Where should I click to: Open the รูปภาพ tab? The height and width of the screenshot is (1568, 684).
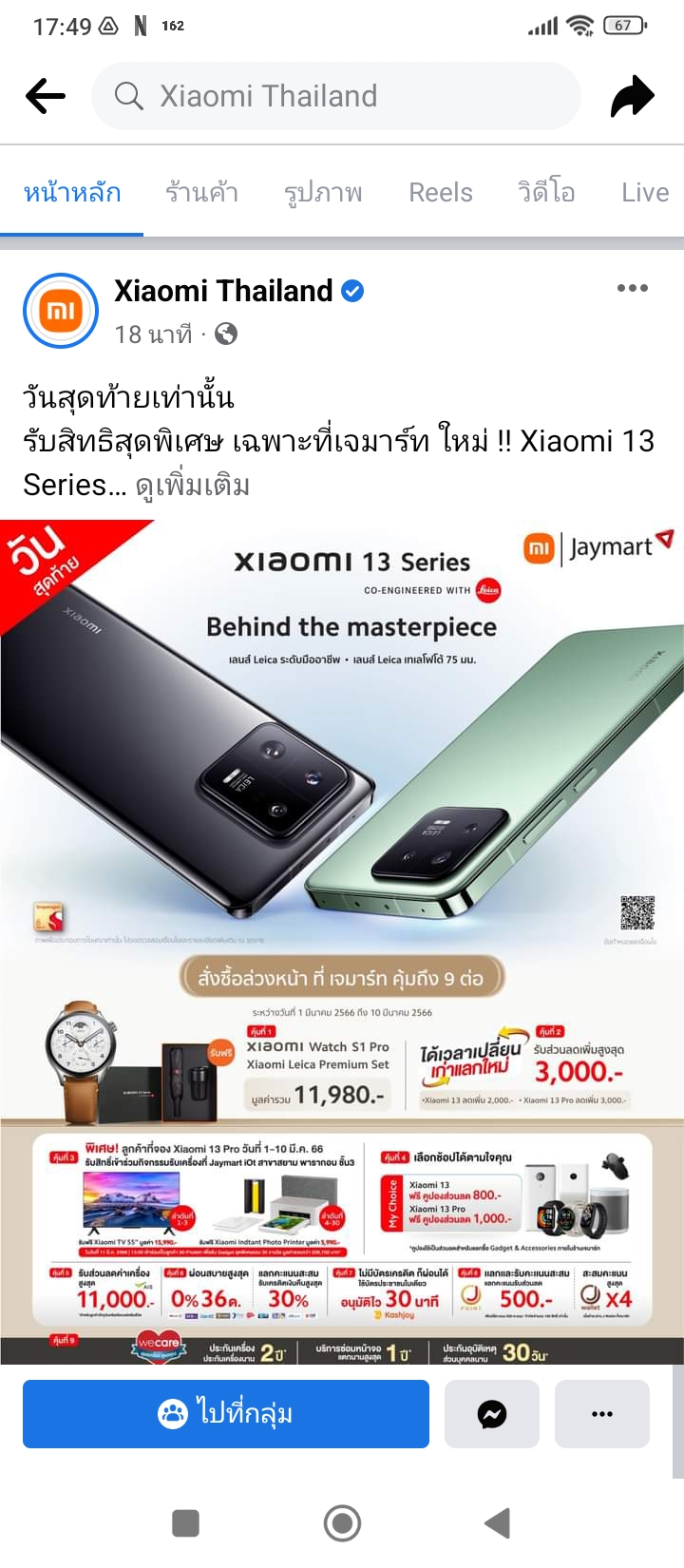[x=323, y=193]
